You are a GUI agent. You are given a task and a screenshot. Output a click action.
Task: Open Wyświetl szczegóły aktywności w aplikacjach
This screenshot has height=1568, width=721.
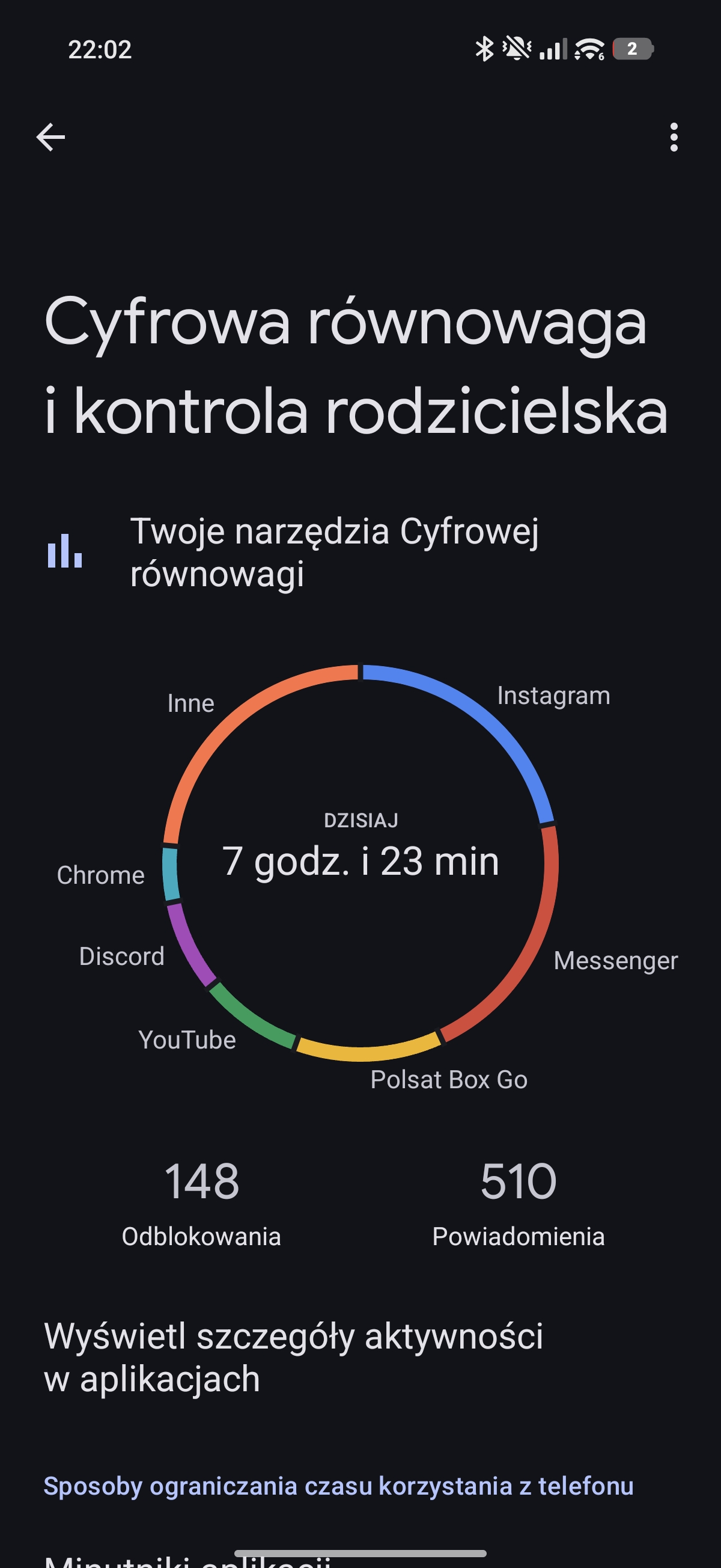click(x=293, y=1356)
